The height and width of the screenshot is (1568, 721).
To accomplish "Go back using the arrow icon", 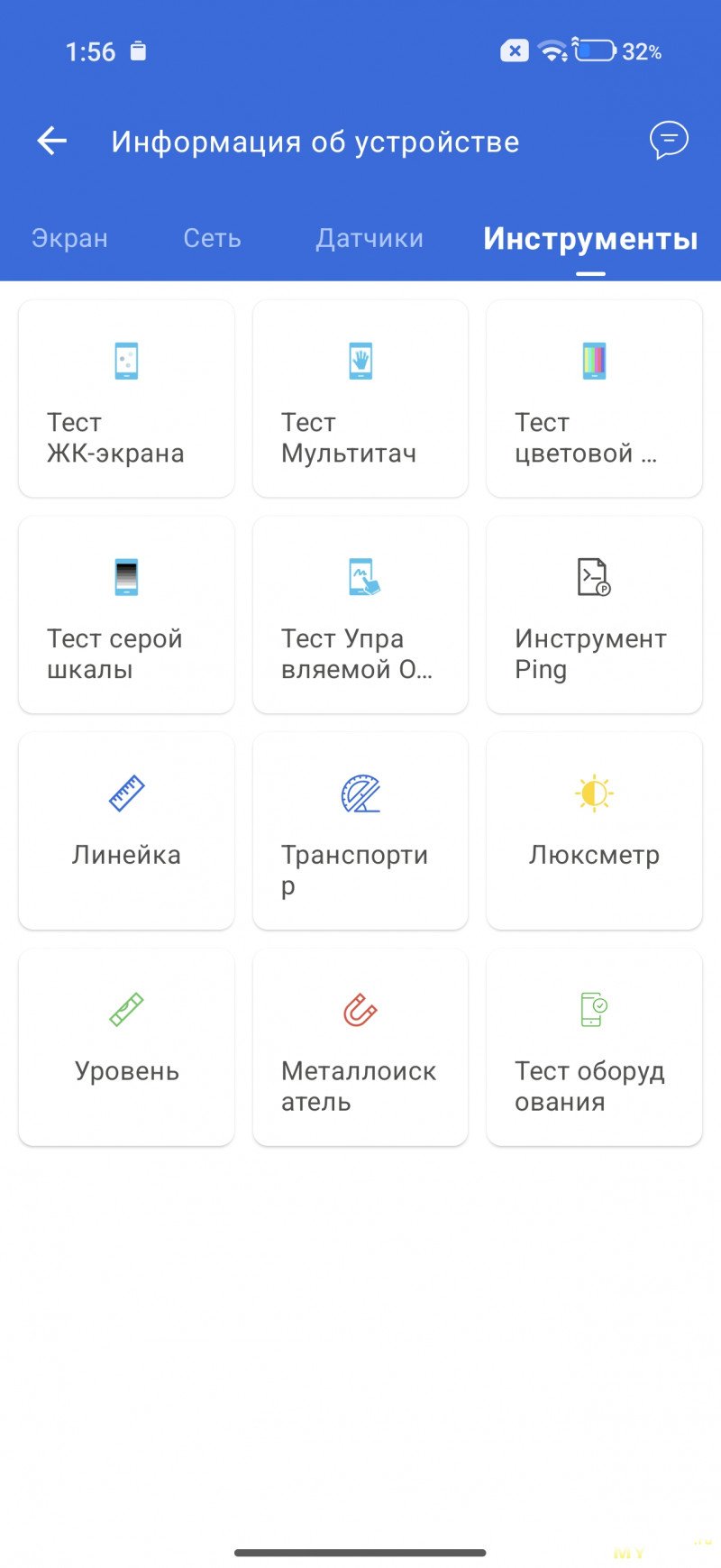I will click(x=52, y=141).
